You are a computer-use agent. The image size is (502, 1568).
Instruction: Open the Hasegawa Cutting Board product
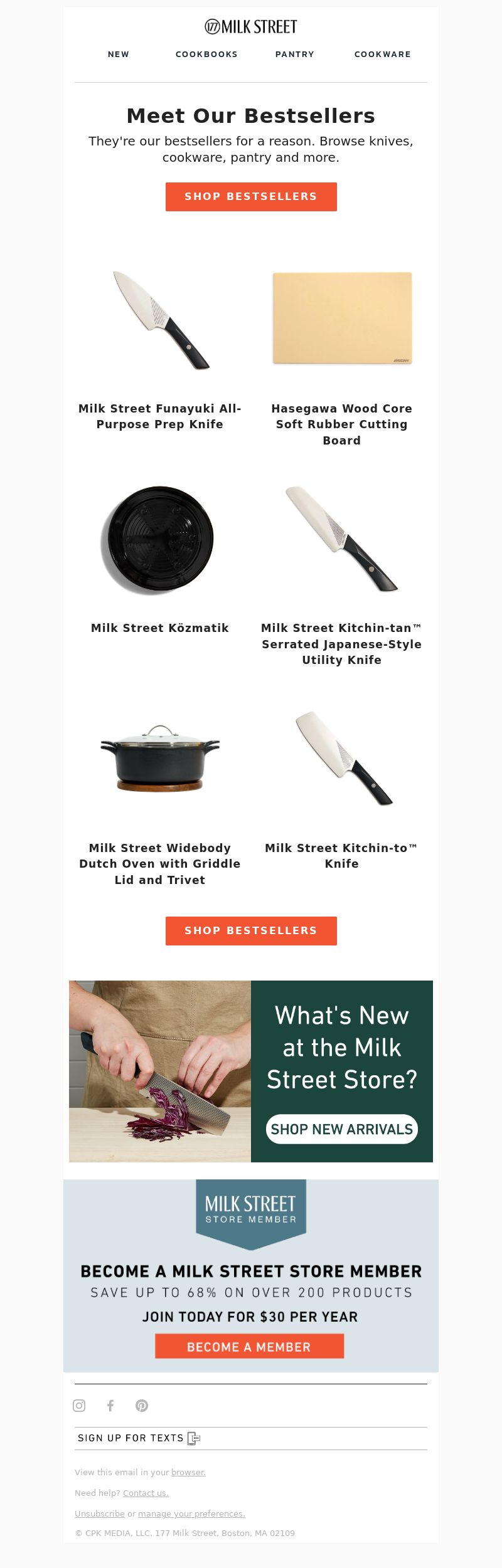[342, 424]
